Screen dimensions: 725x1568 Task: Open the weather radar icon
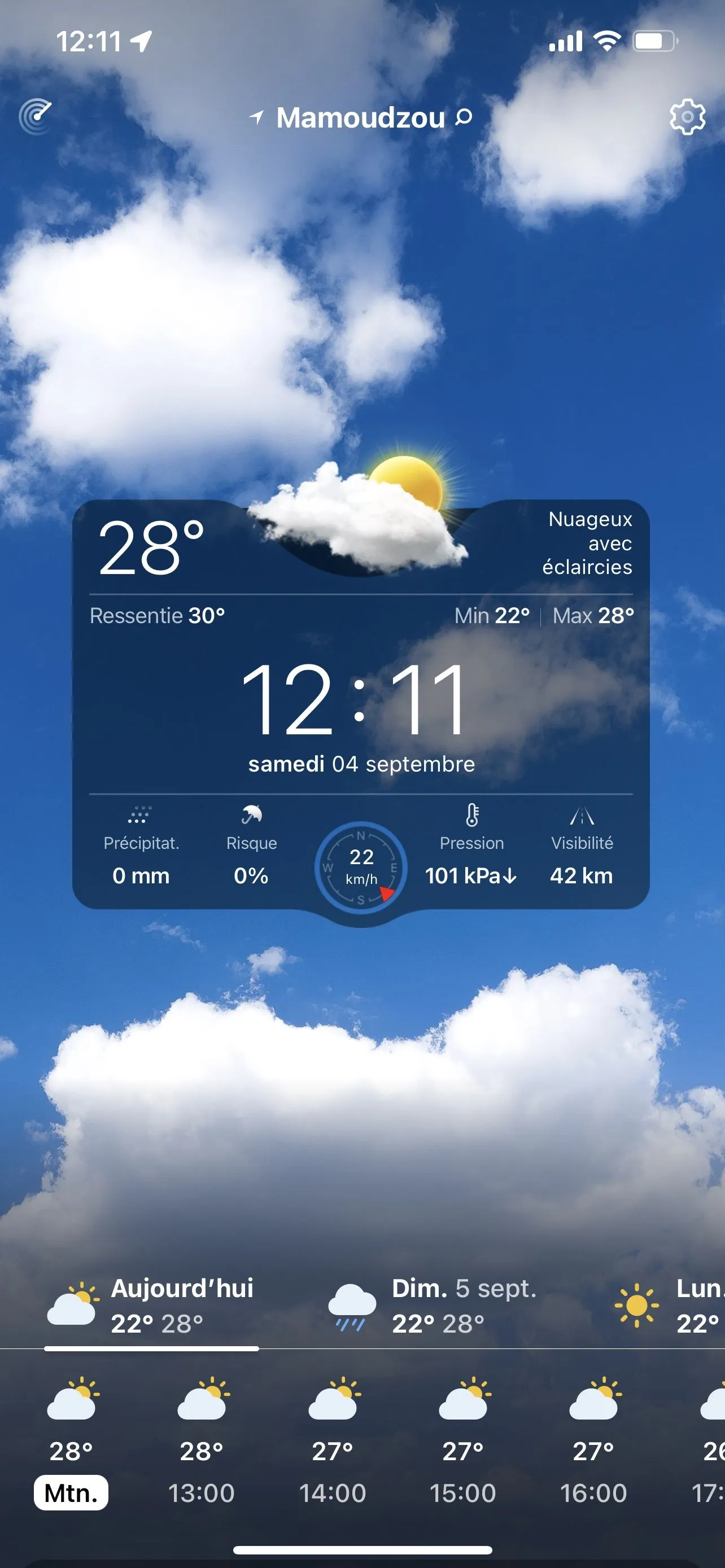pos(36,116)
